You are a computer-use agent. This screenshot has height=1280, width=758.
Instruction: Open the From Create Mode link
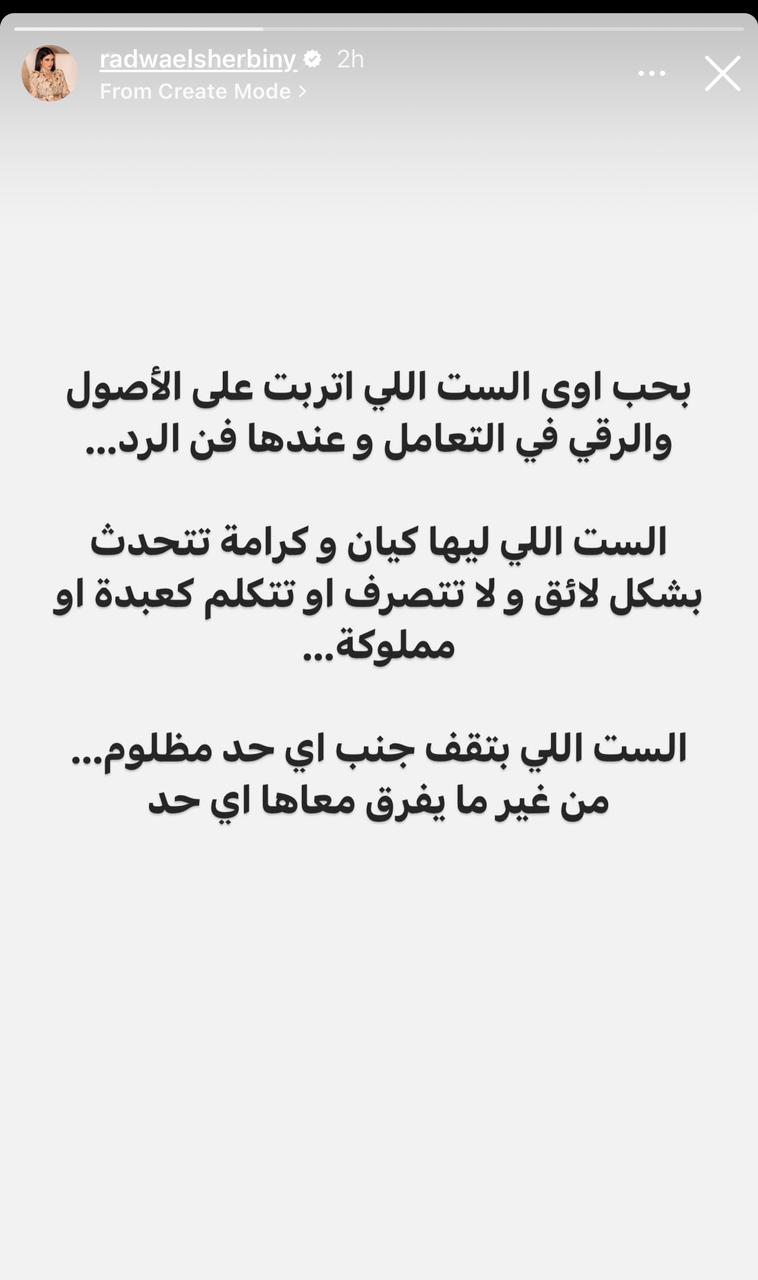203,91
